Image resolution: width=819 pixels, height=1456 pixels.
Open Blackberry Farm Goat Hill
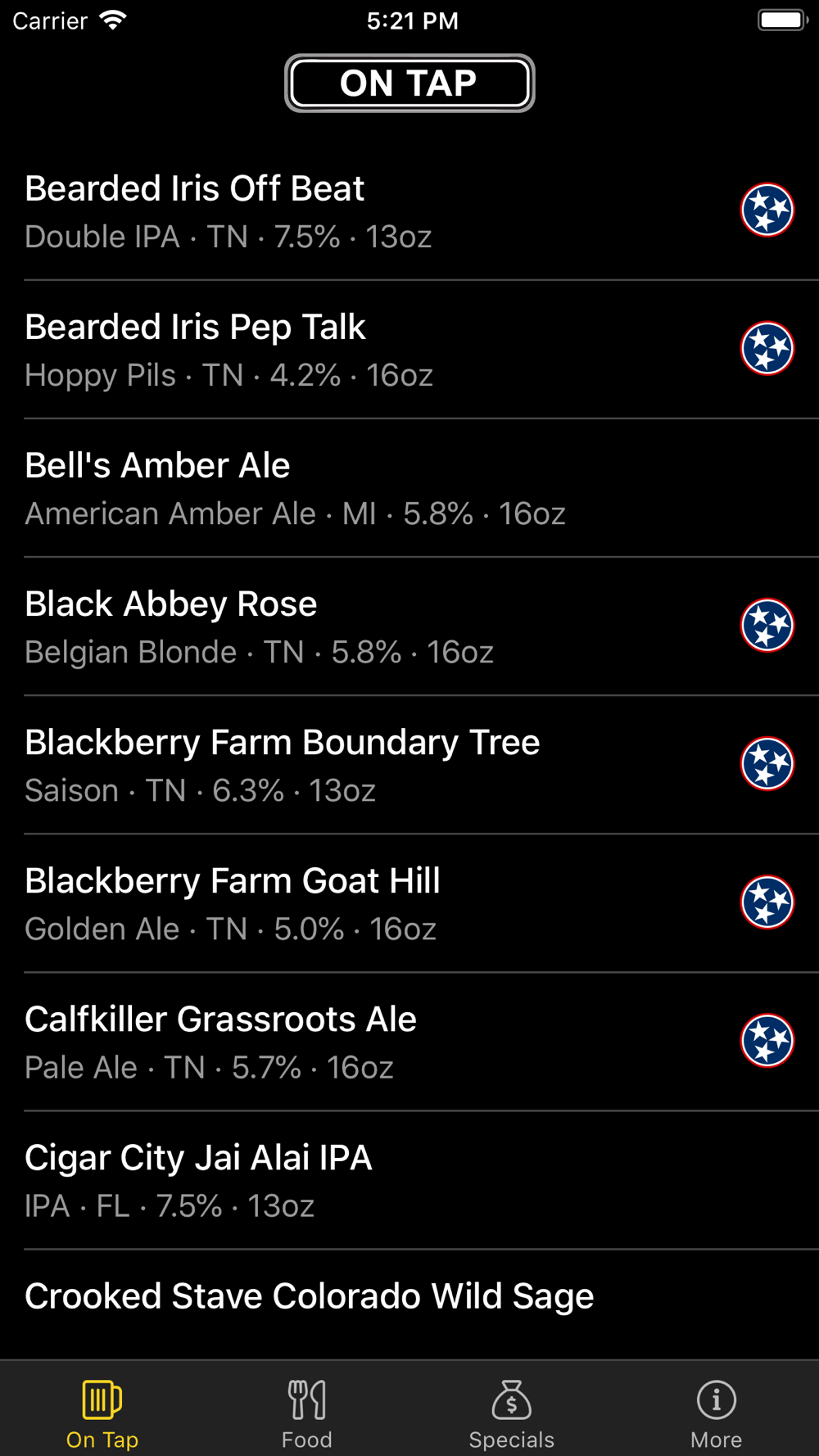(x=369, y=903)
